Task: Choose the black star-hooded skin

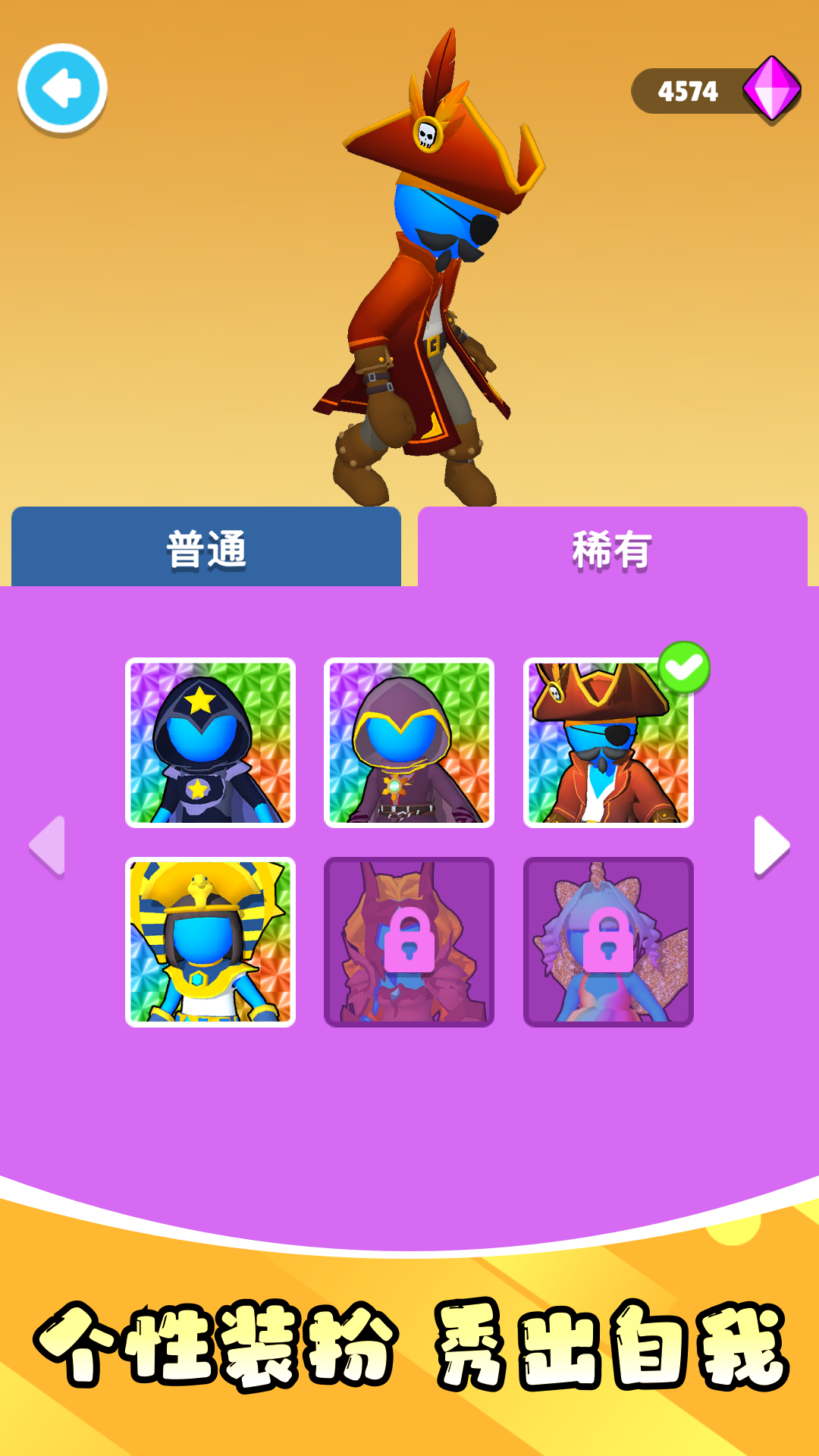Action: [x=210, y=742]
